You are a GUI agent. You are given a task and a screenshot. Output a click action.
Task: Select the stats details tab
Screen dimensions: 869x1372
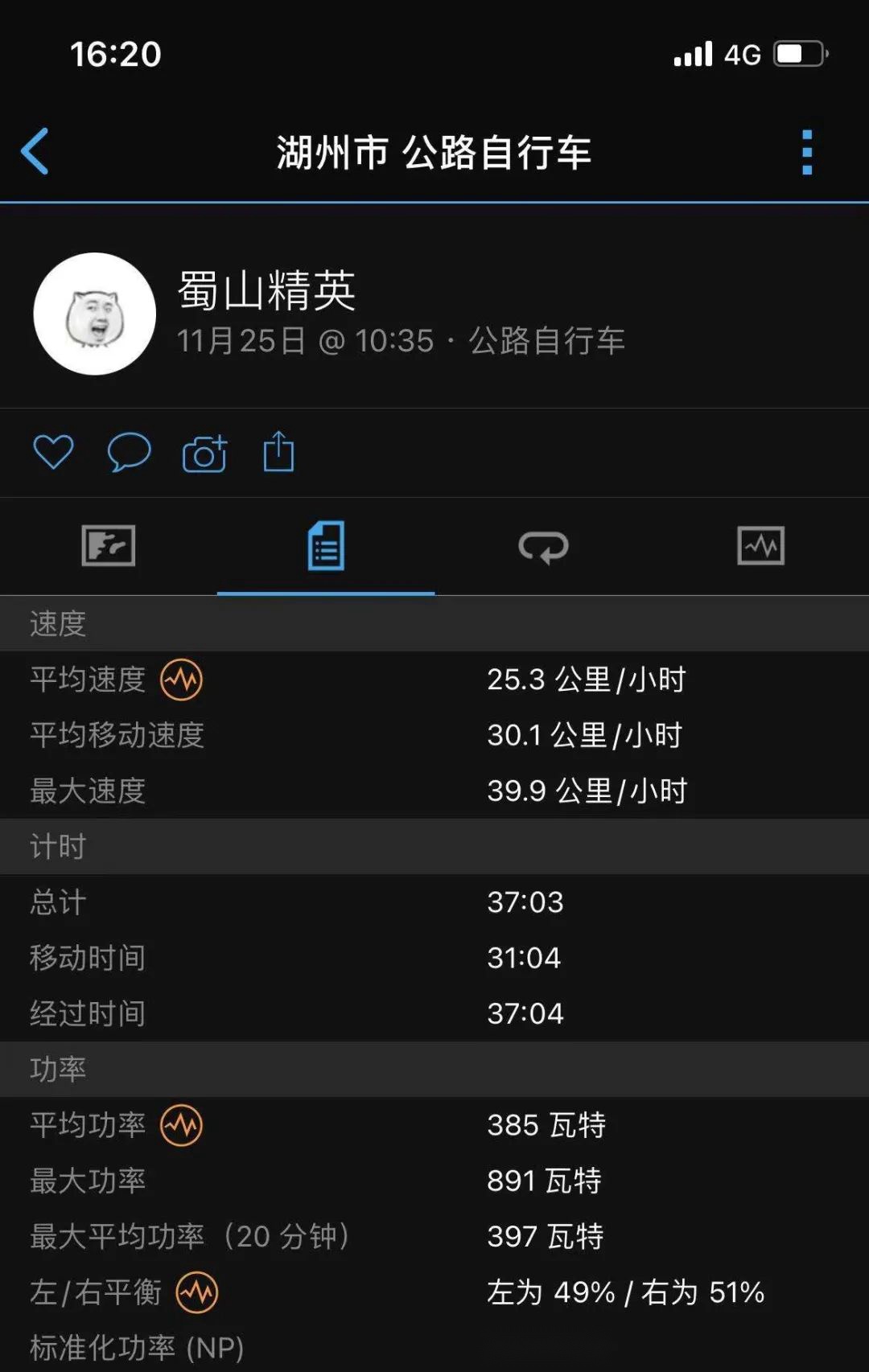326,546
